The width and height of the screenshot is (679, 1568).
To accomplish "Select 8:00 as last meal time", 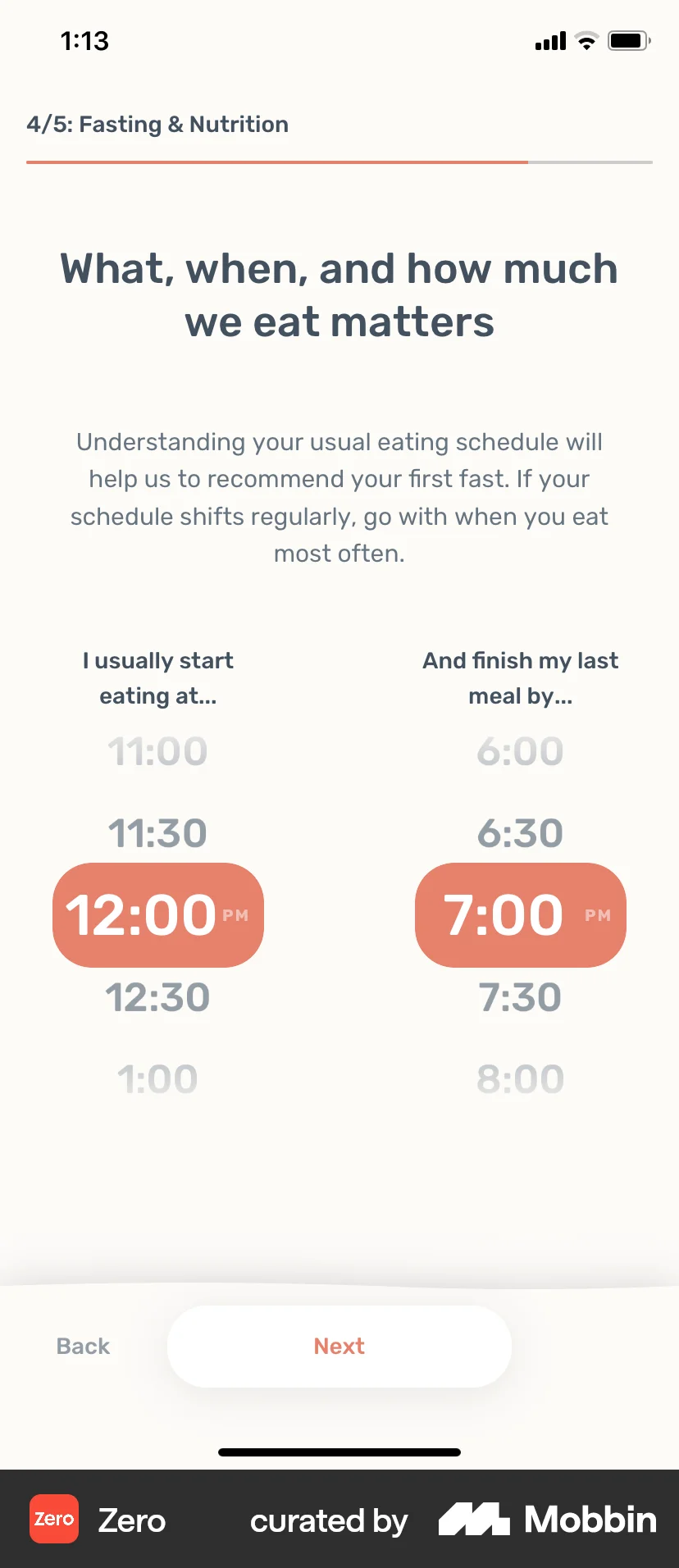I will point(520,1079).
